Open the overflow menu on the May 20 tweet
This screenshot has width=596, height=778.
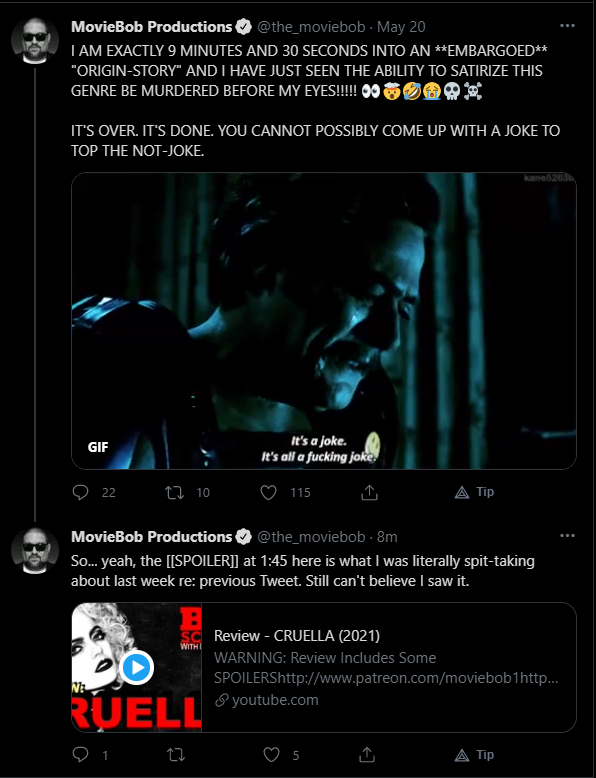coord(567,26)
